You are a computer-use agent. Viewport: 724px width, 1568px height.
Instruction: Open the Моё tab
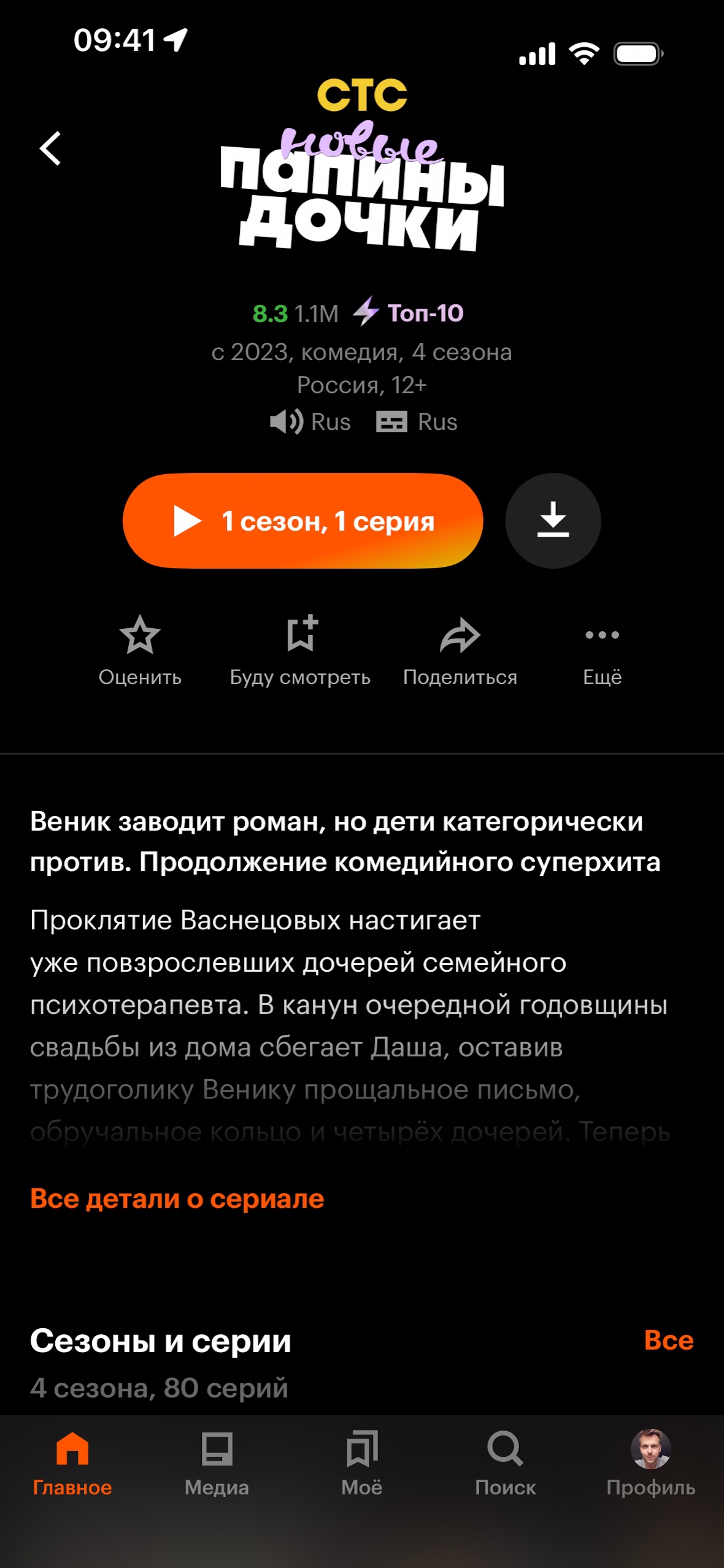[362, 1463]
